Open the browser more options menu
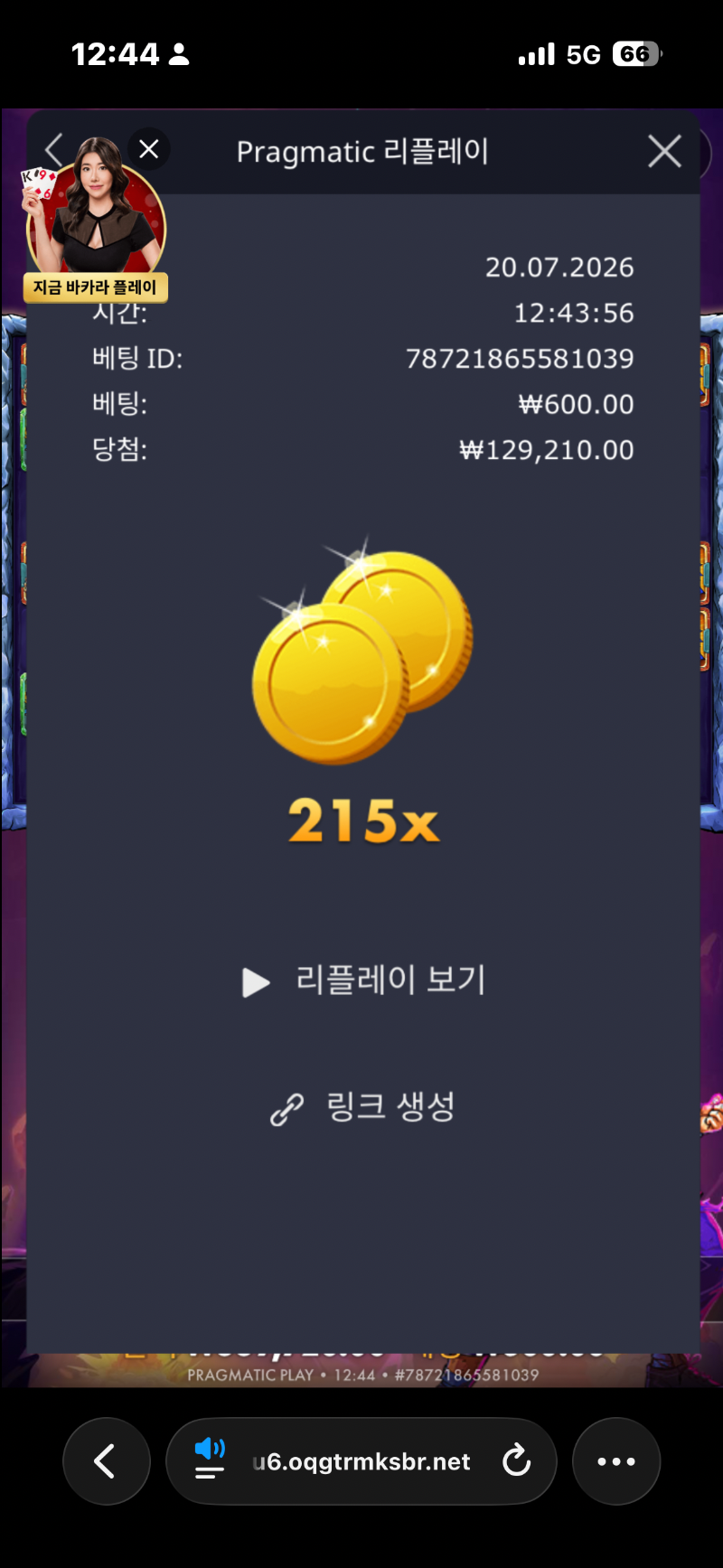This screenshot has width=723, height=1568. point(616,1461)
